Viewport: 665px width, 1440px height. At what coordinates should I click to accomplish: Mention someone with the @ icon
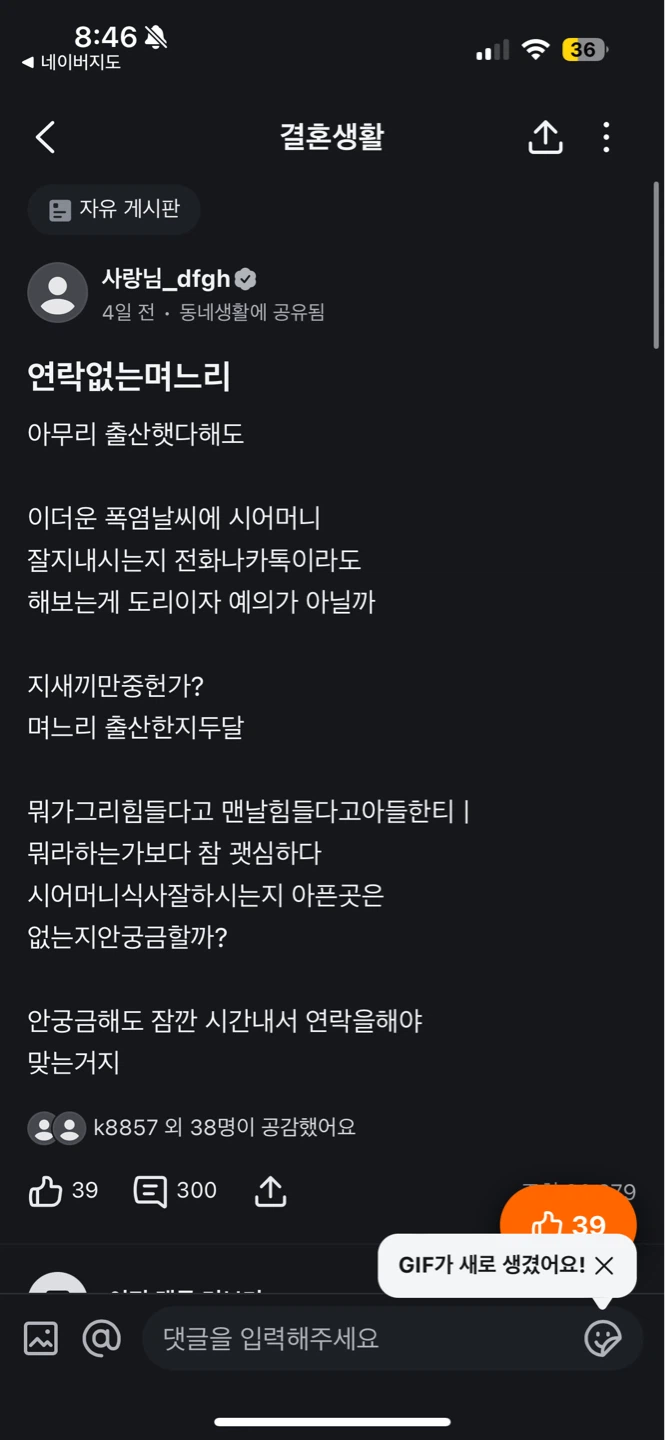101,1338
